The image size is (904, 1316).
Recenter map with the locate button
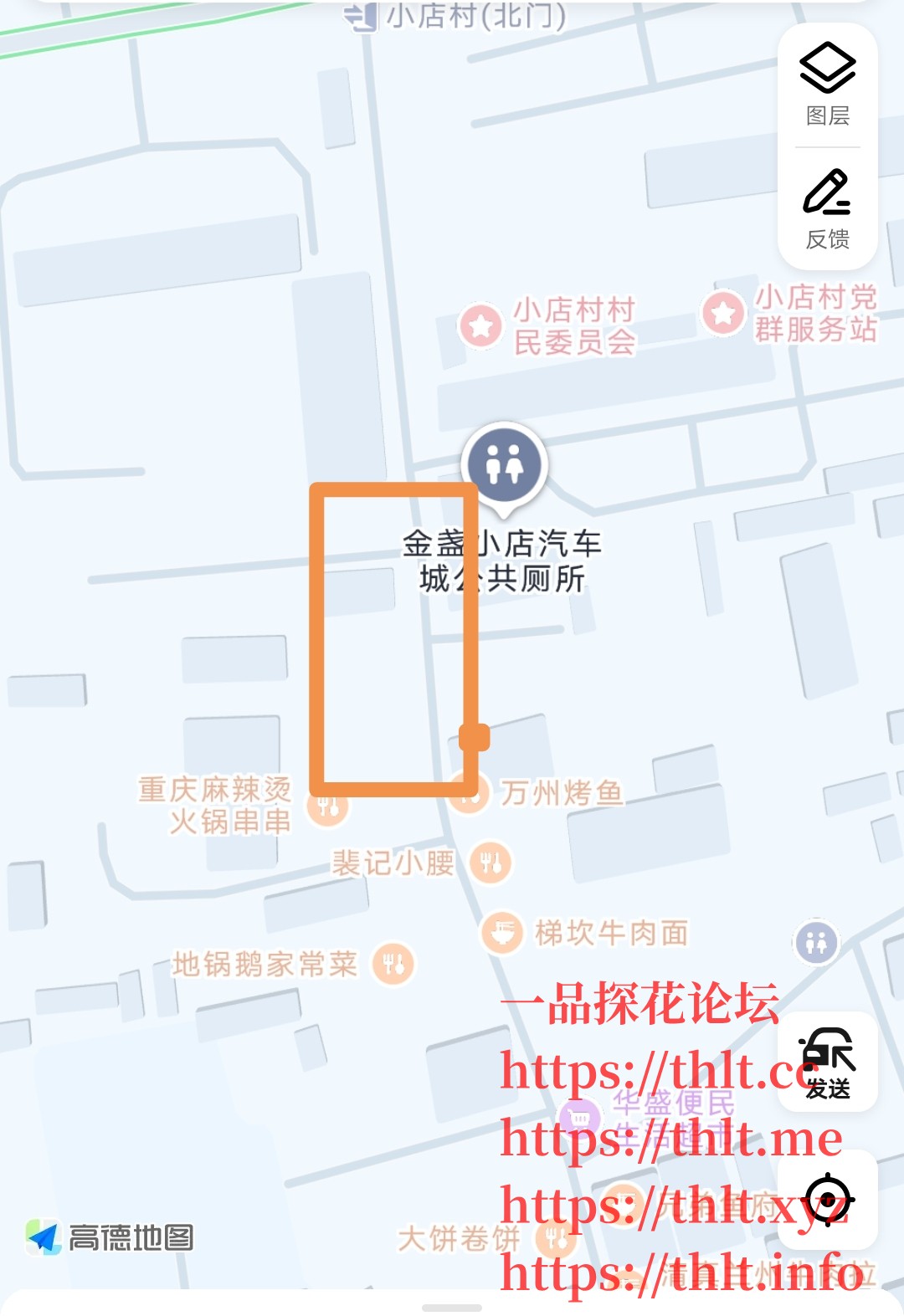pyautogui.click(x=827, y=1200)
